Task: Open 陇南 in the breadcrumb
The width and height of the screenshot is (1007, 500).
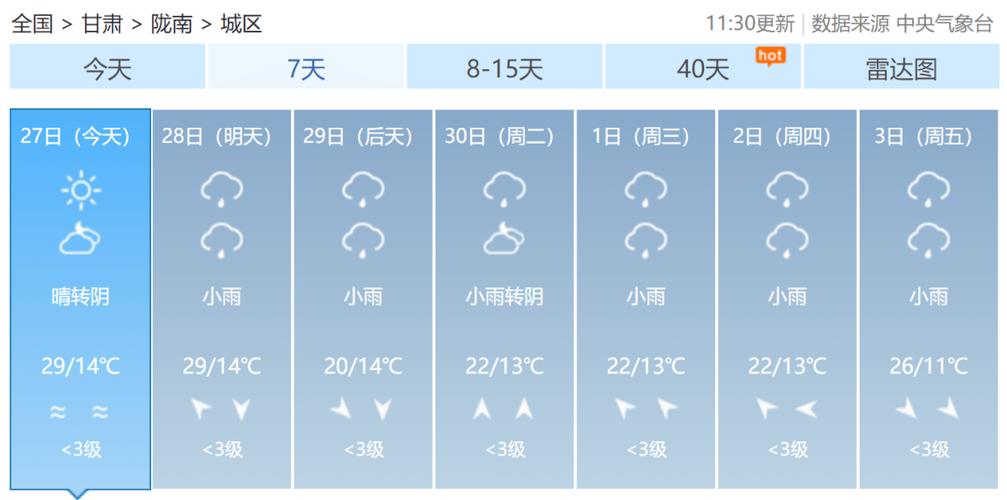Action: click(171, 24)
